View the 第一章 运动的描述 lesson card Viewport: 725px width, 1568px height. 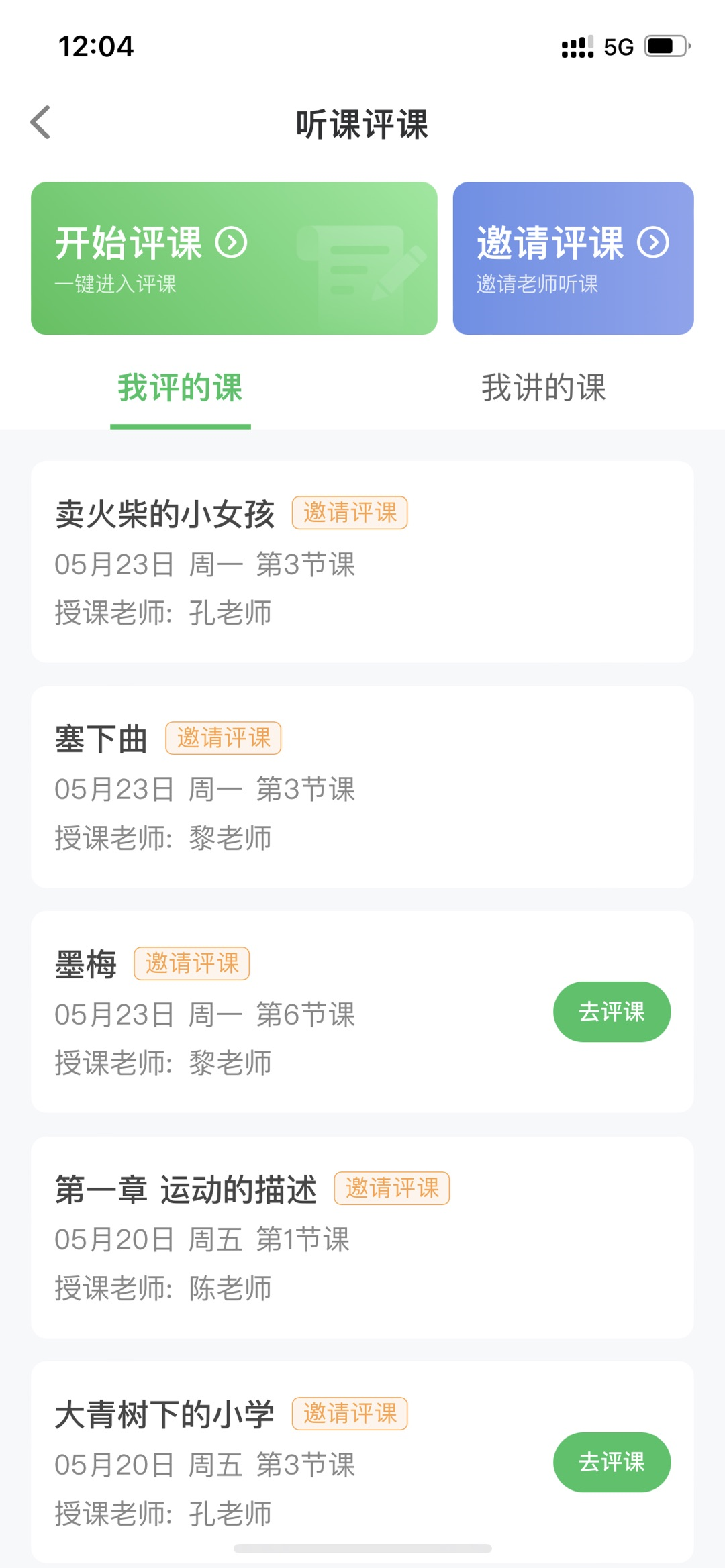point(362,1237)
